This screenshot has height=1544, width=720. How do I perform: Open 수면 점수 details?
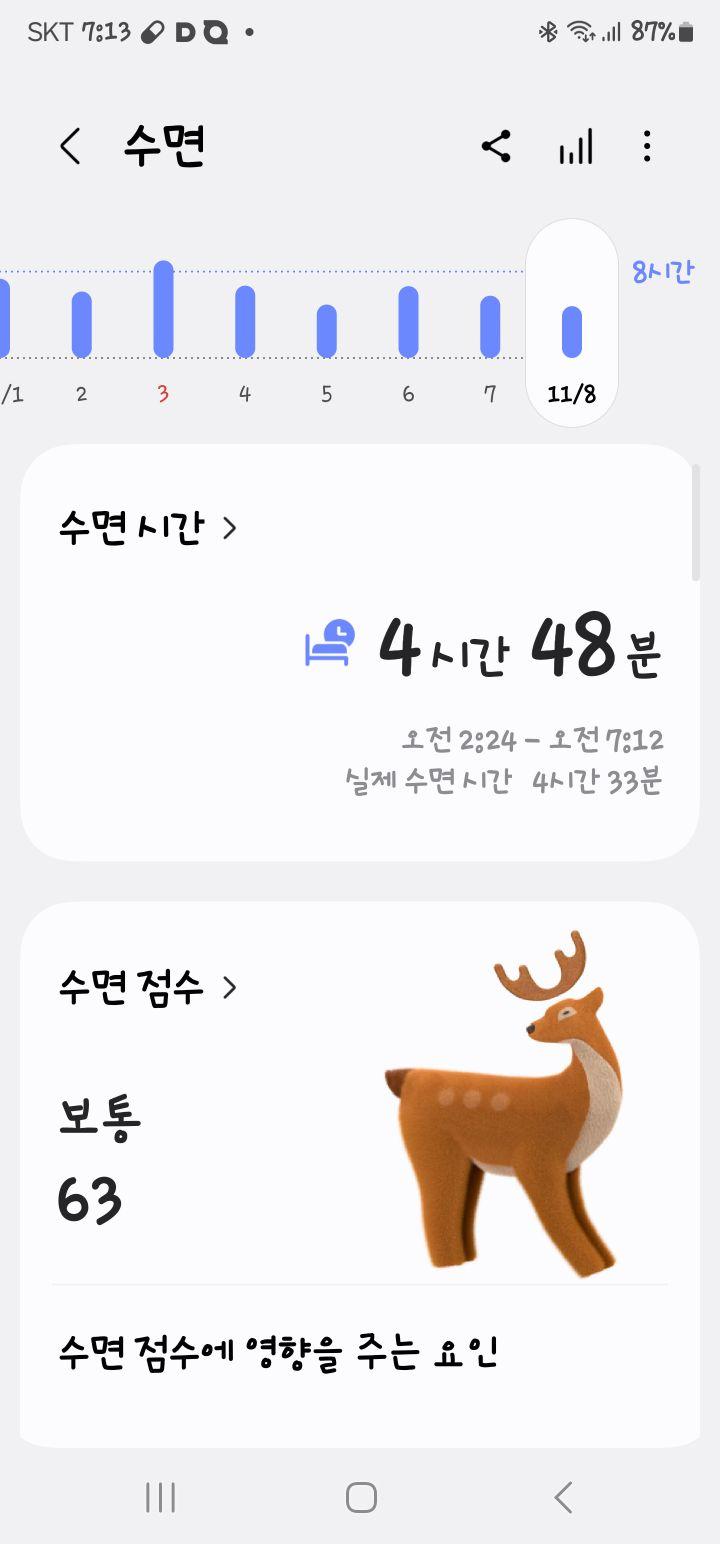click(148, 987)
